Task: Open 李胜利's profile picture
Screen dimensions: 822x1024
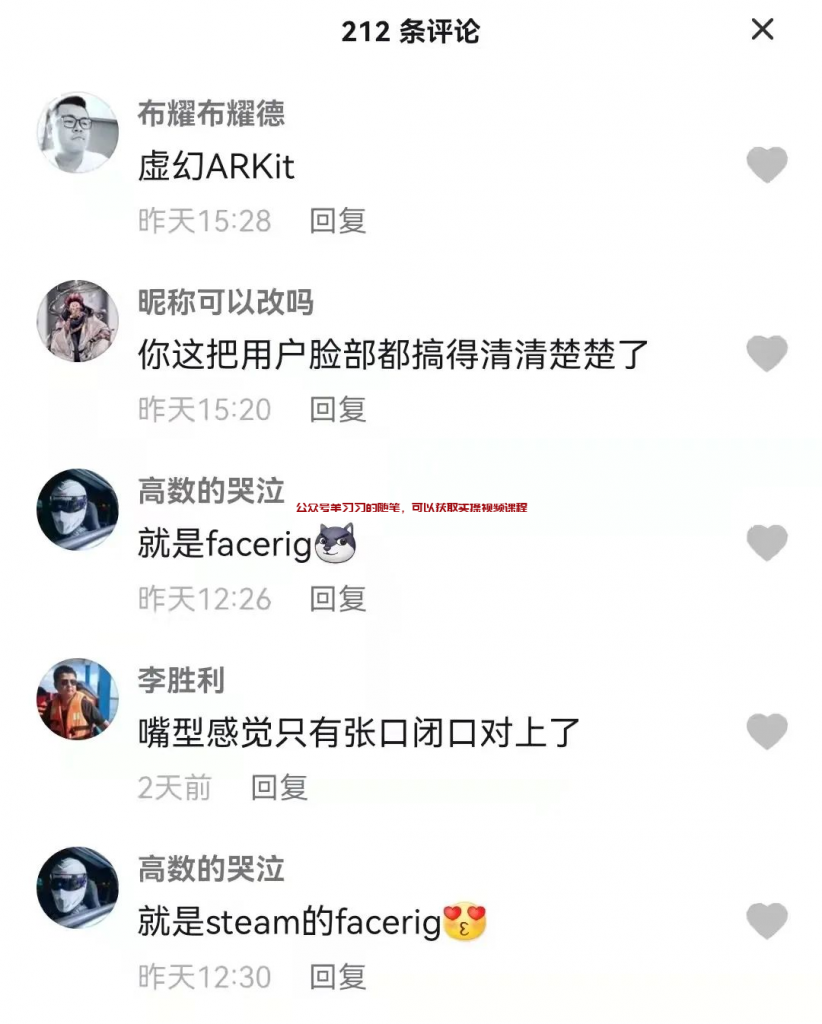Action: pyautogui.click(x=77, y=698)
